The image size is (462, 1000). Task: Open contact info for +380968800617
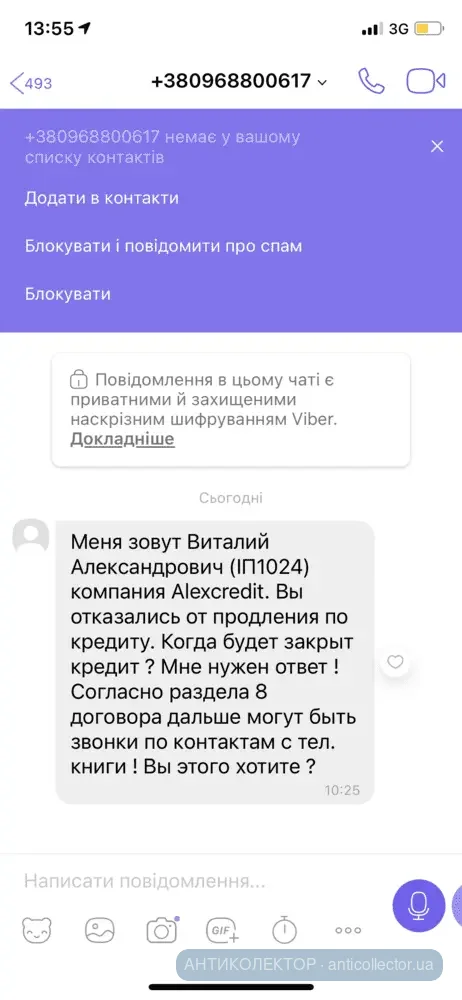pyautogui.click(x=239, y=82)
